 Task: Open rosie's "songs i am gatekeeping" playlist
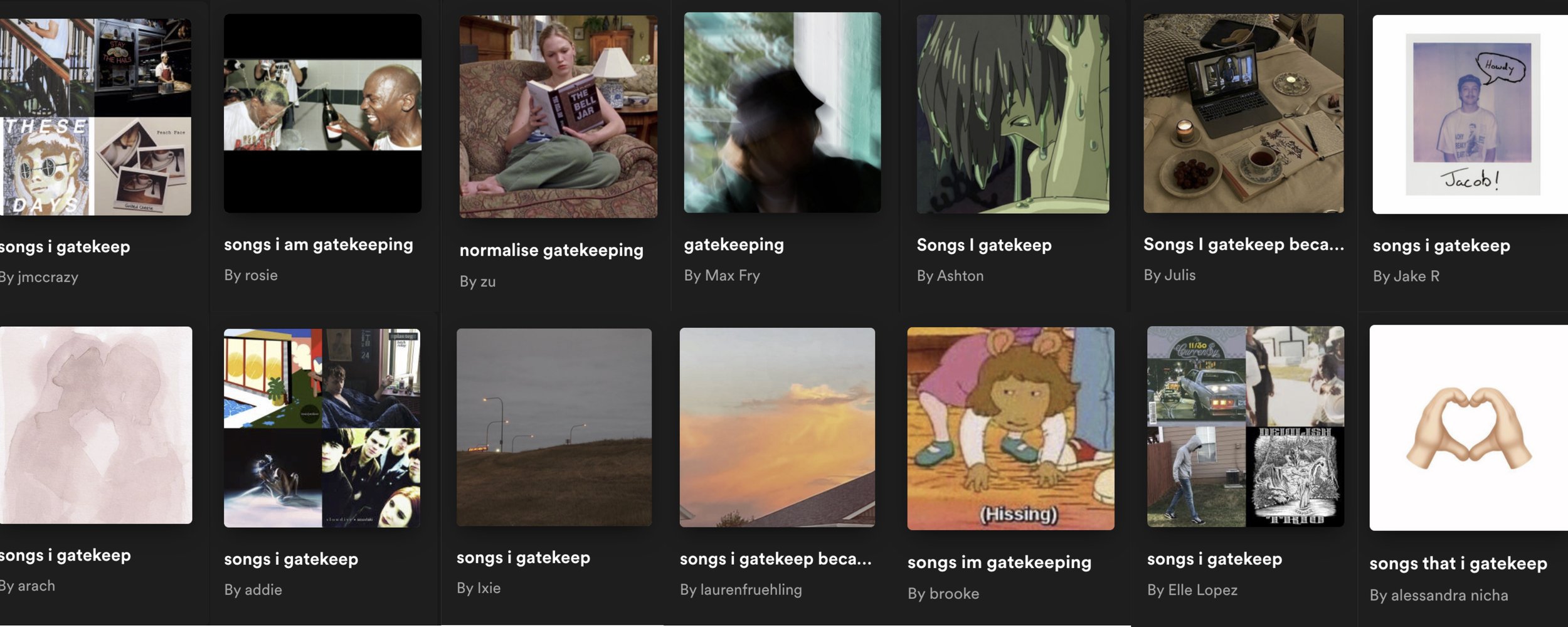(x=322, y=113)
